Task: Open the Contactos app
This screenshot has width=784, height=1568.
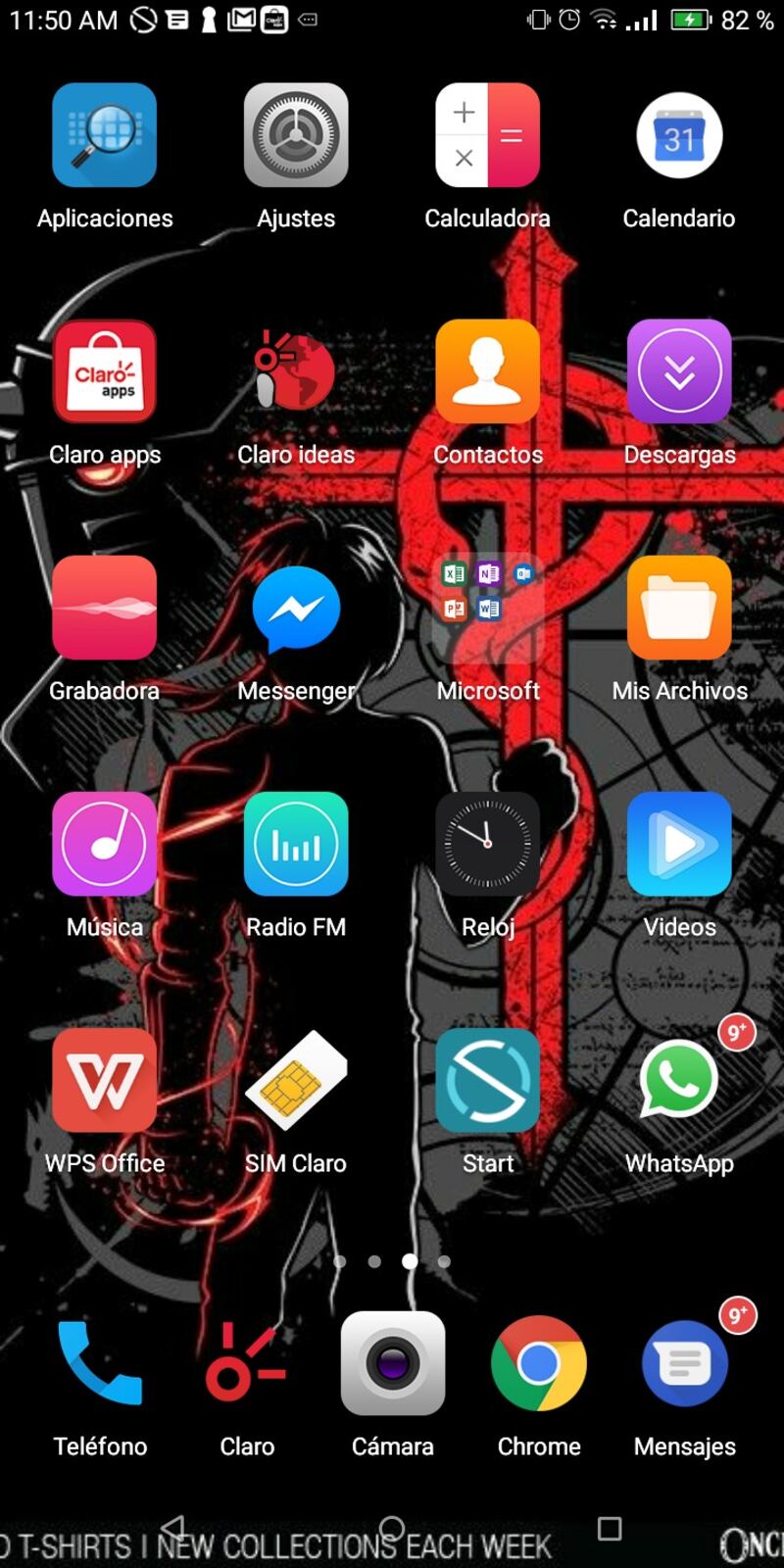Action: point(487,371)
